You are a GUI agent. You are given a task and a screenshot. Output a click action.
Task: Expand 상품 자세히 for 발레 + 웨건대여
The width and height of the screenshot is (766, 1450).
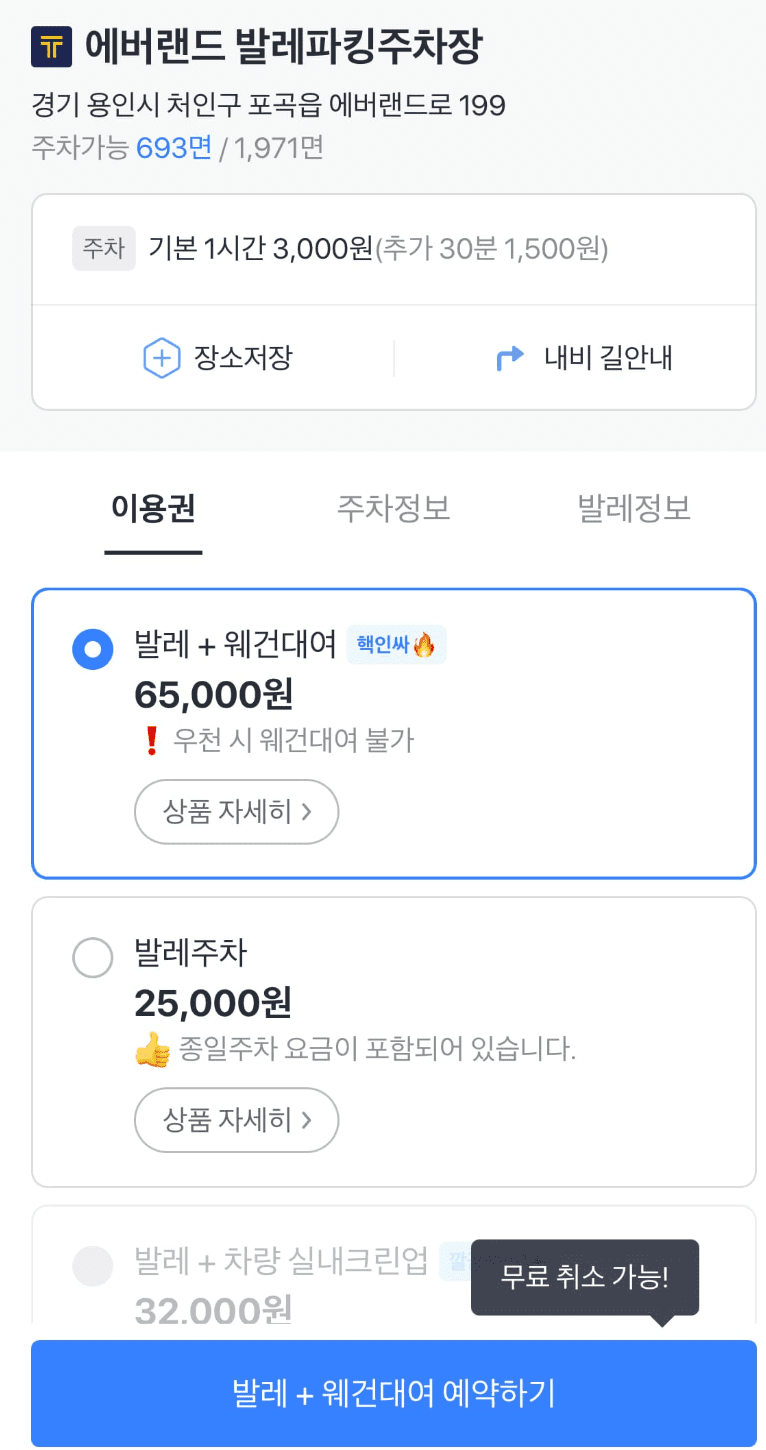click(236, 812)
